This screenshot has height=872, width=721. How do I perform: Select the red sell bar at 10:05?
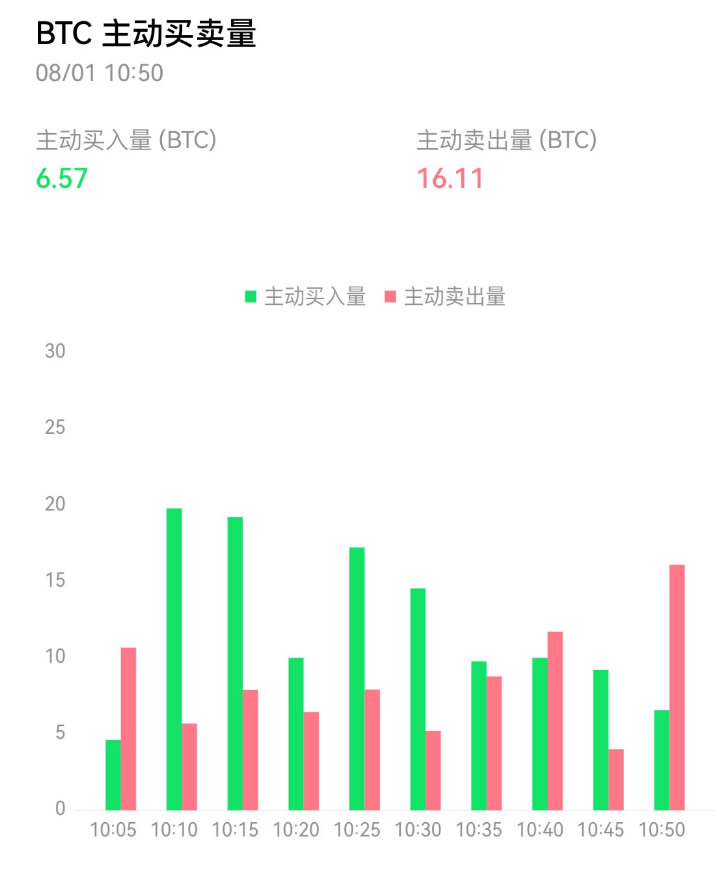tap(128, 728)
